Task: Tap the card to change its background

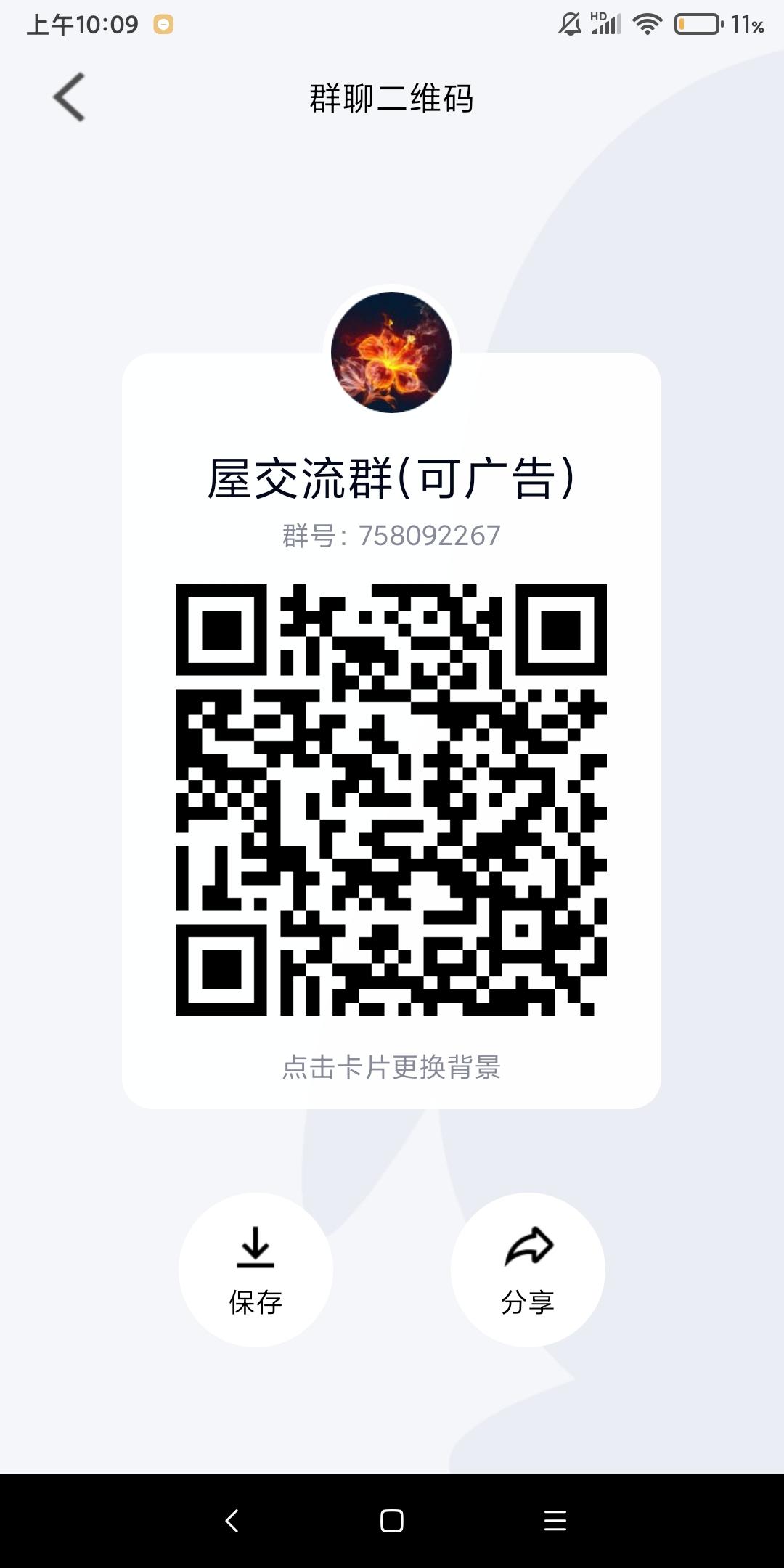Action: (391, 1066)
